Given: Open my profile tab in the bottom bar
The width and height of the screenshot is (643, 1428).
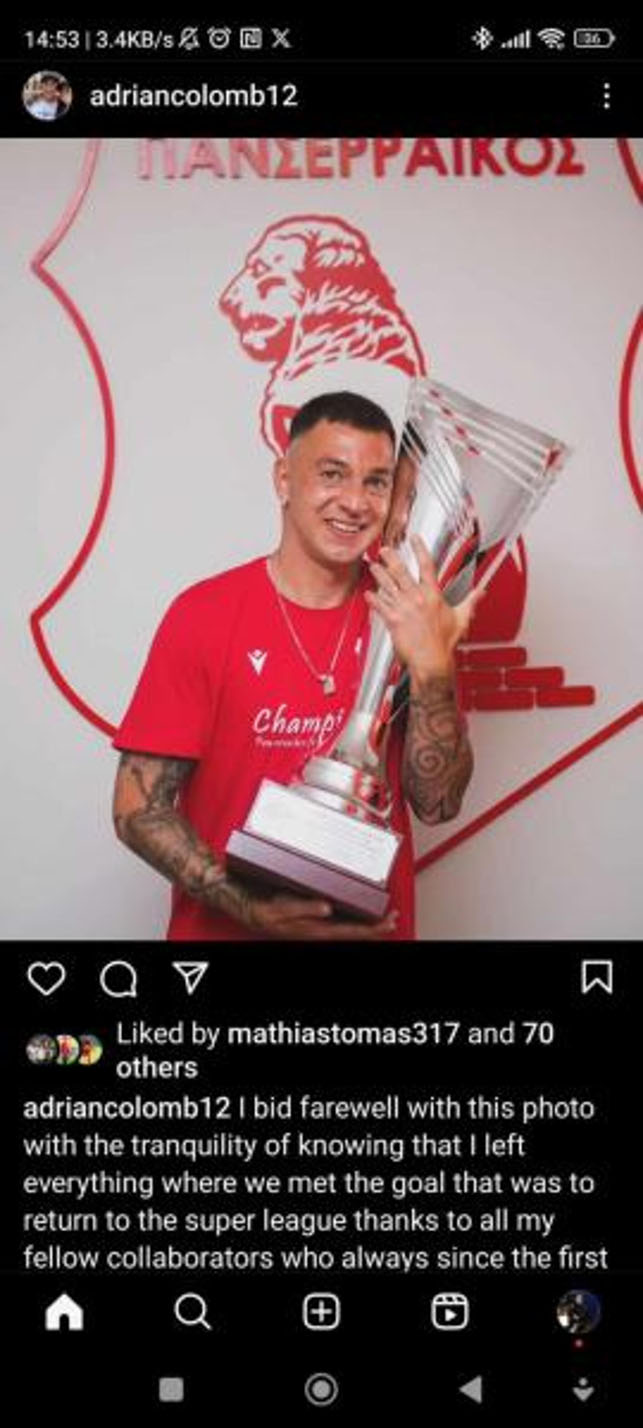Looking at the screenshot, I should [578, 1312].
